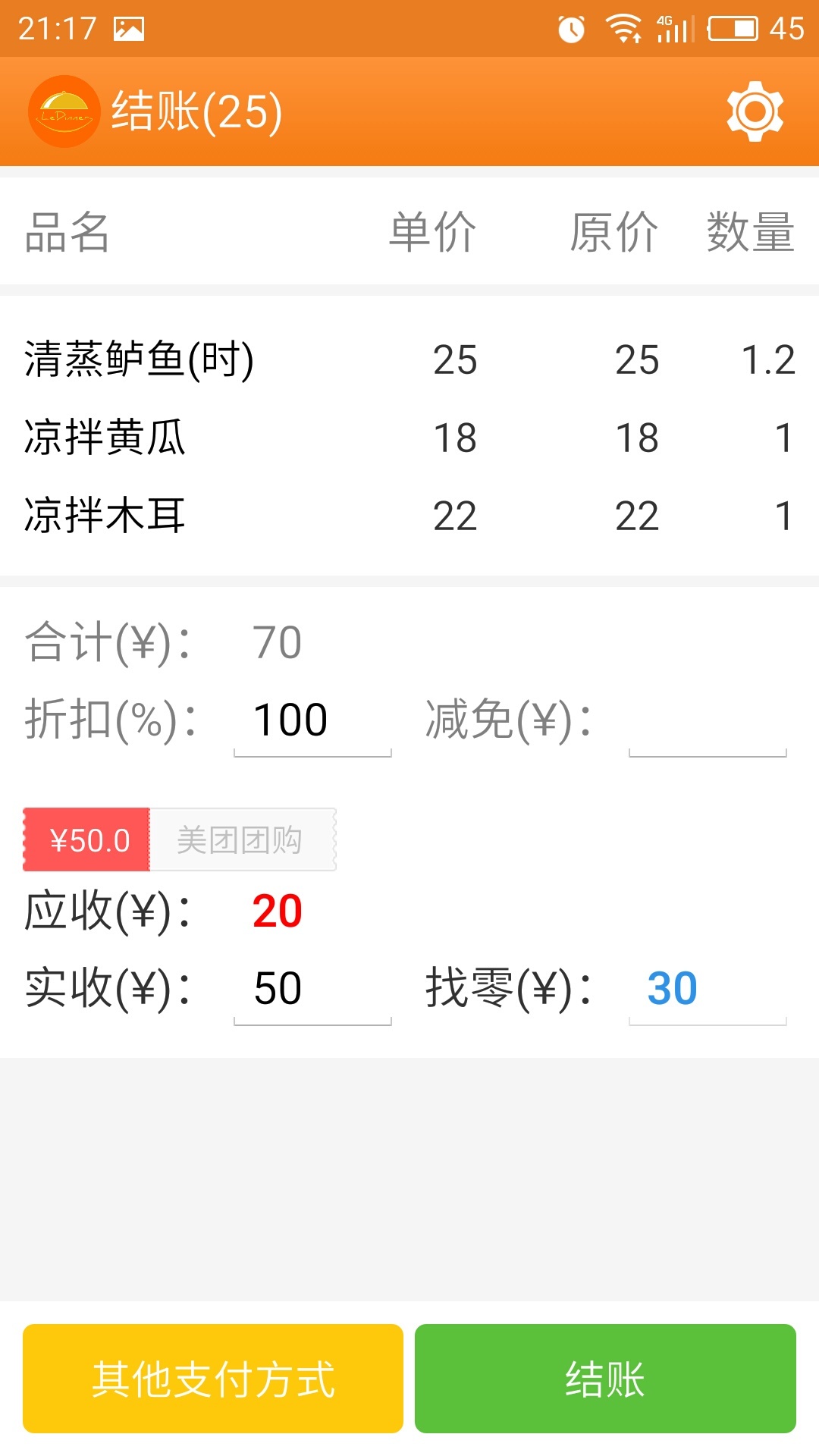Tap the 减免(¥) reduction field
Viewport: 819px width, 1456px height.
(707, 720)
